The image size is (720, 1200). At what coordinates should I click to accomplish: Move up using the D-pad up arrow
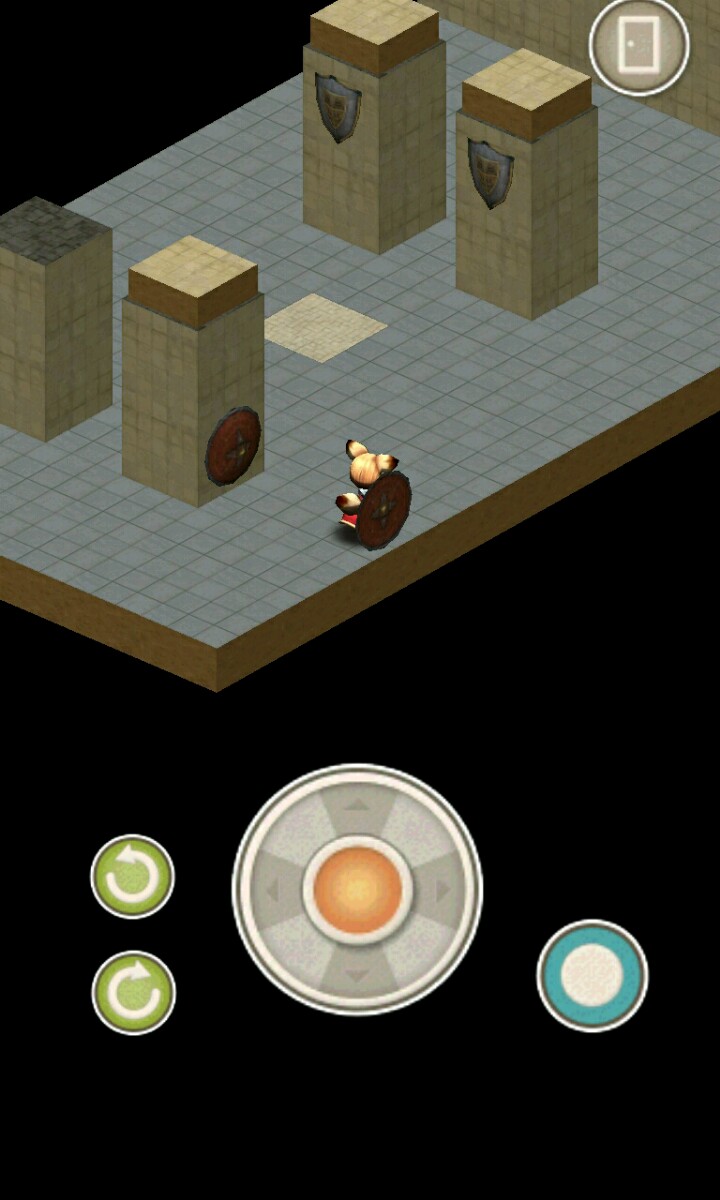point(358,805)
